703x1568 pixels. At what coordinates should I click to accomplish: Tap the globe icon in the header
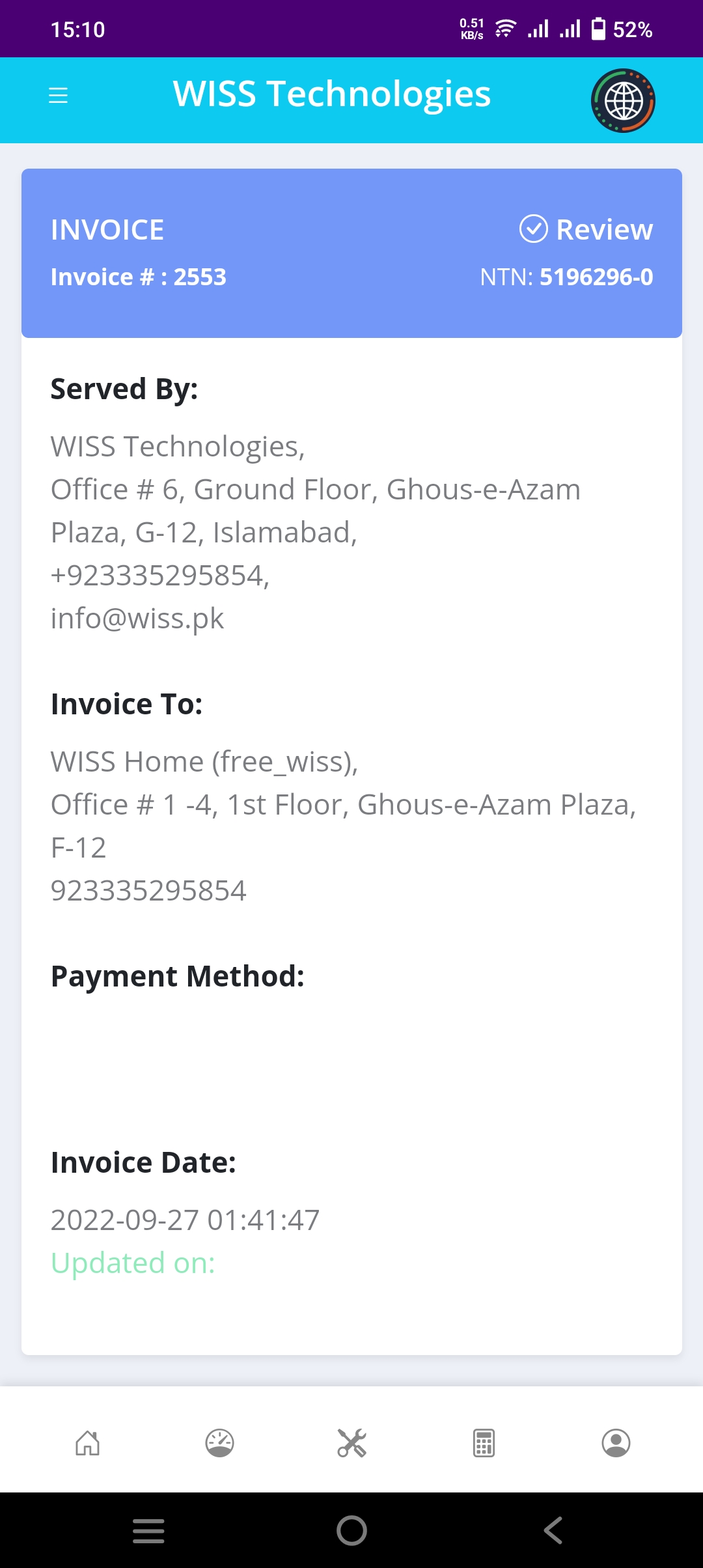(x=623, y=101)
